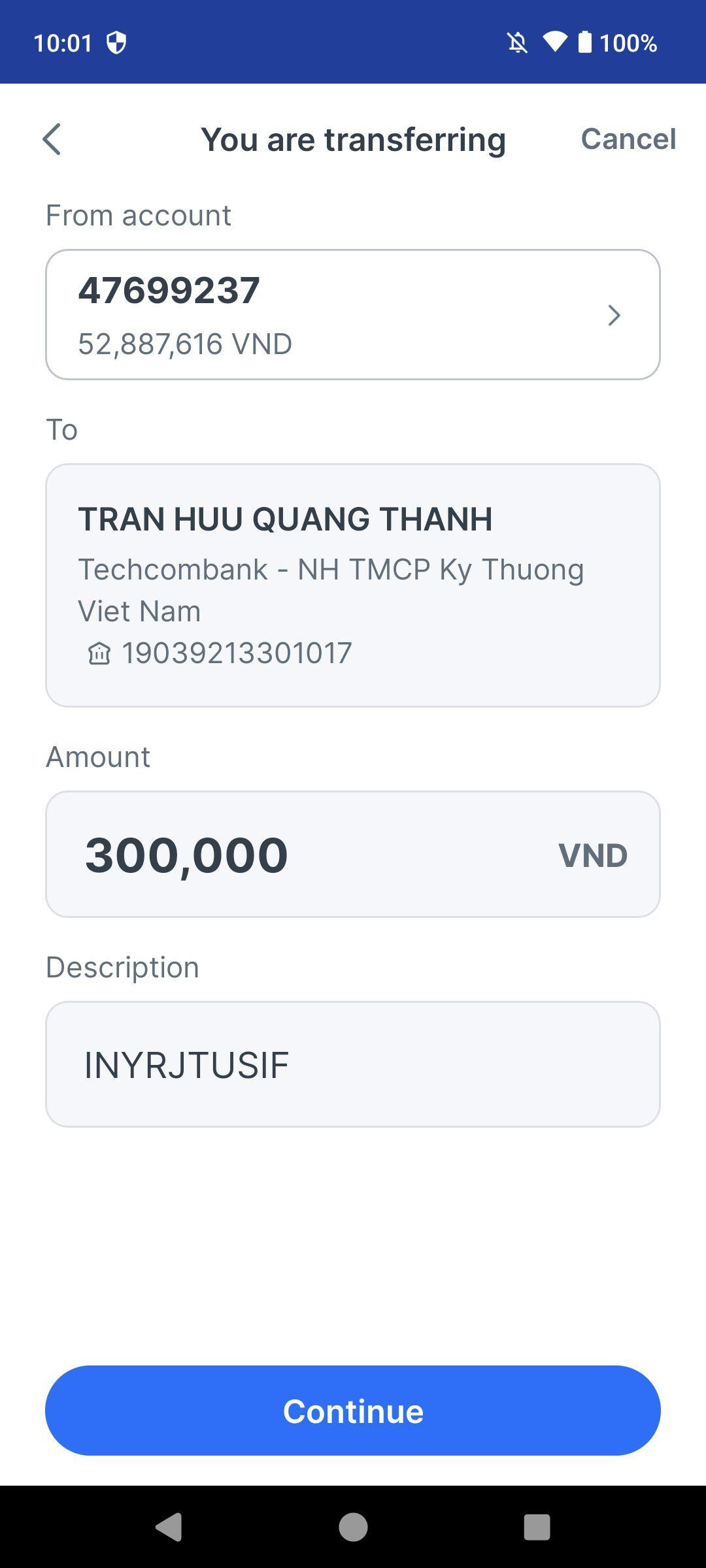
Task: Edit the description INYRJTUSIF
Action: pos(352,1064)
